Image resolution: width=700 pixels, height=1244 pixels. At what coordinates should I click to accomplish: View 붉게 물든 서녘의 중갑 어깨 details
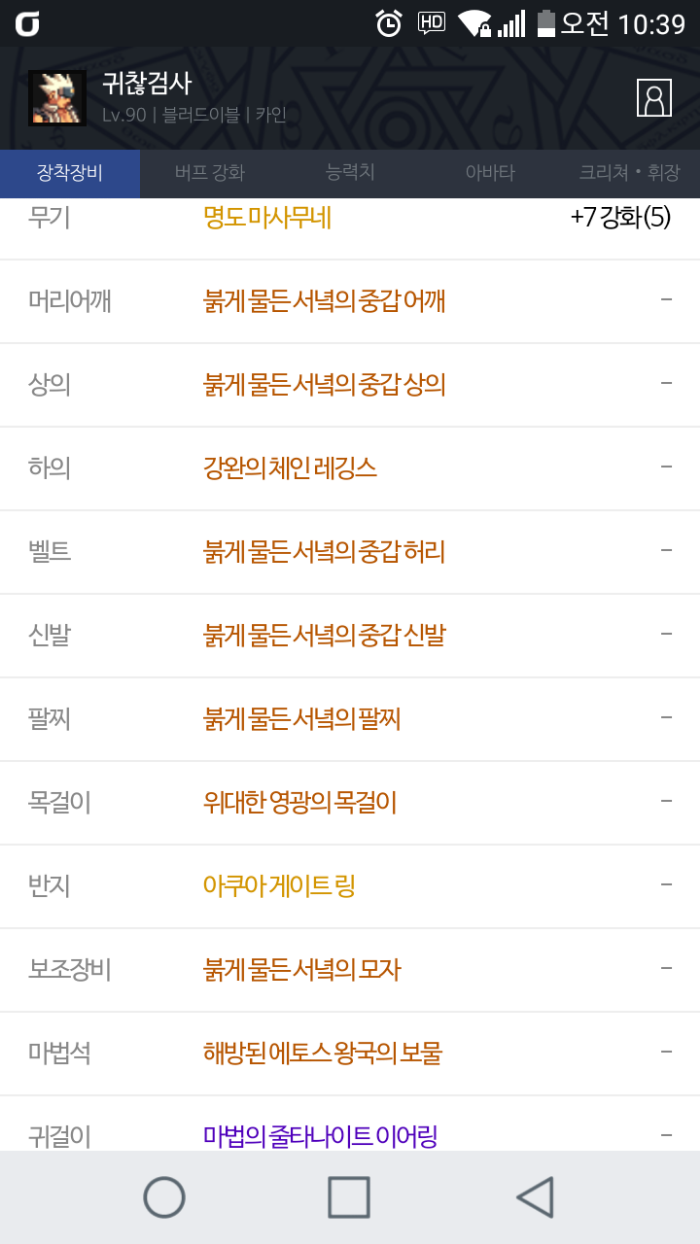click(x=324, y=301)
